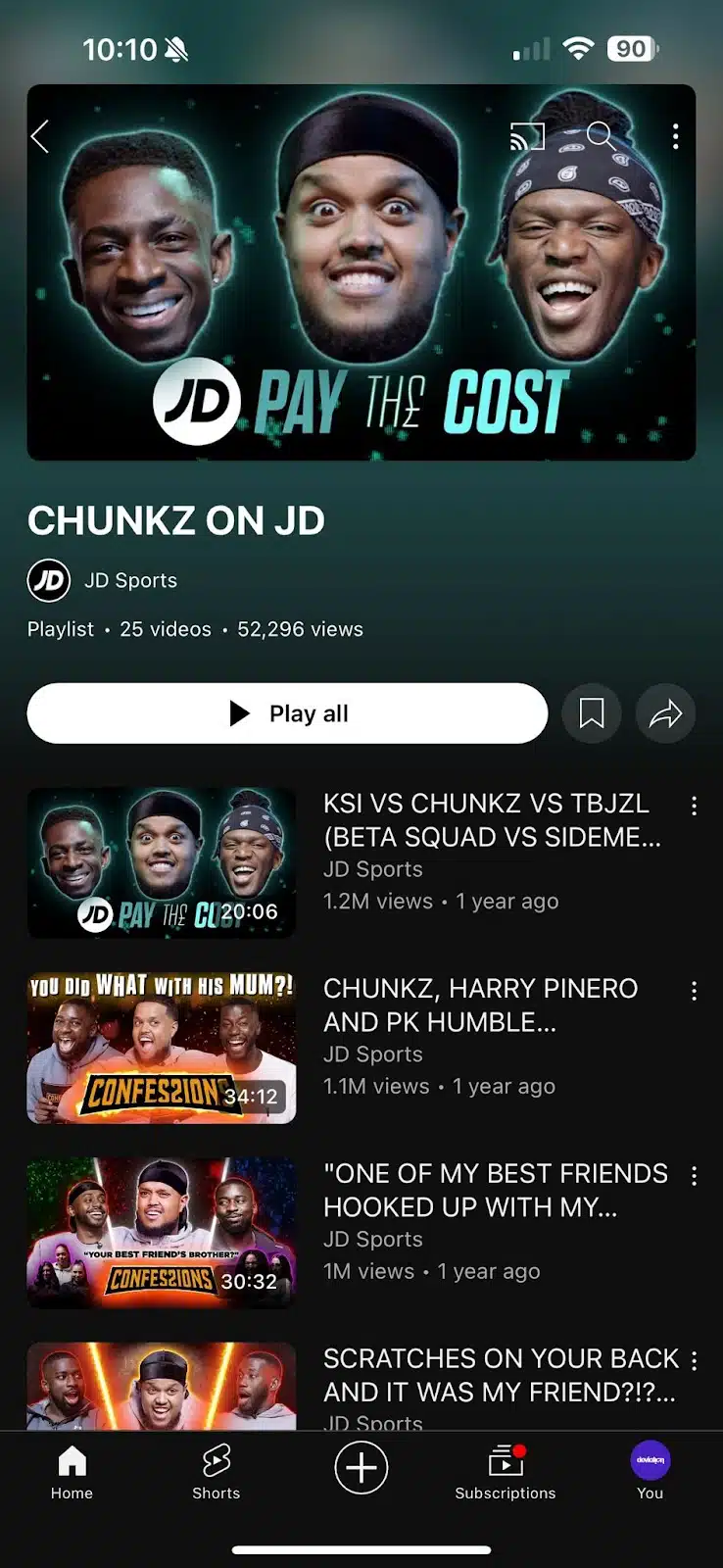723x1568 pixels.
Task: Open search with the magnifier icon
Action: [x=602, y=136]
